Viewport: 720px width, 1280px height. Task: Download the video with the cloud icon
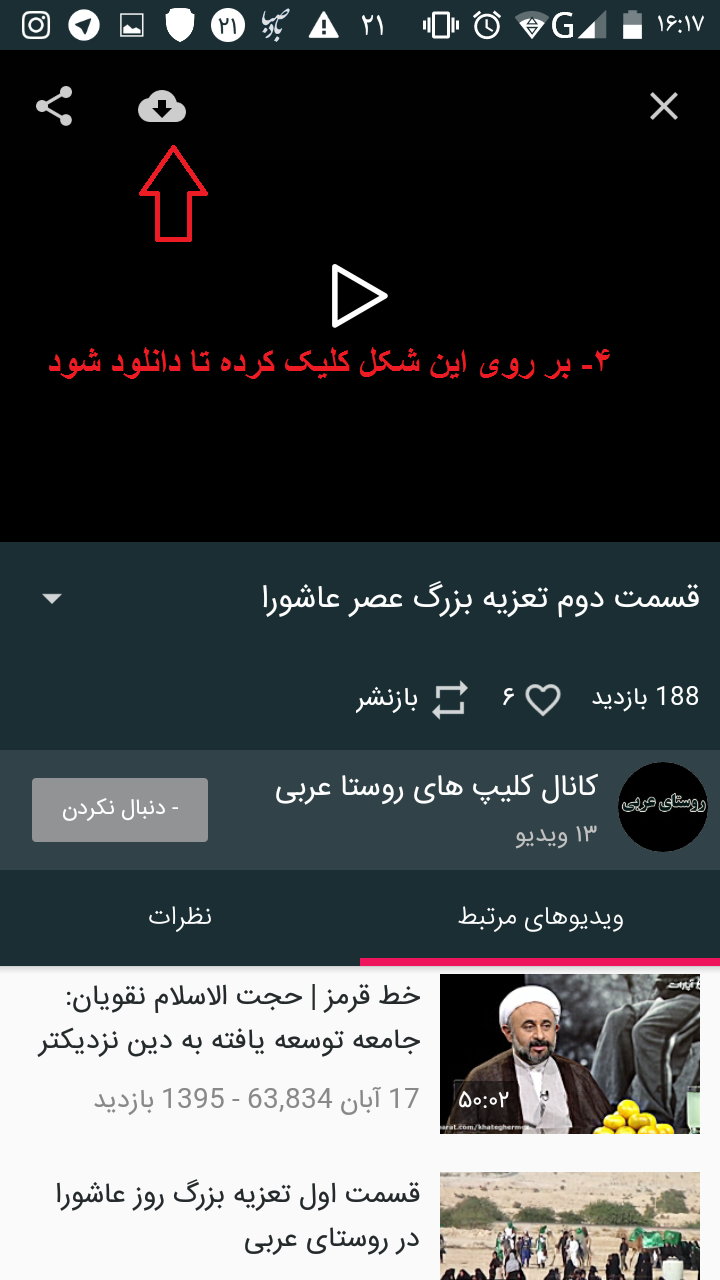pos(162,106)
